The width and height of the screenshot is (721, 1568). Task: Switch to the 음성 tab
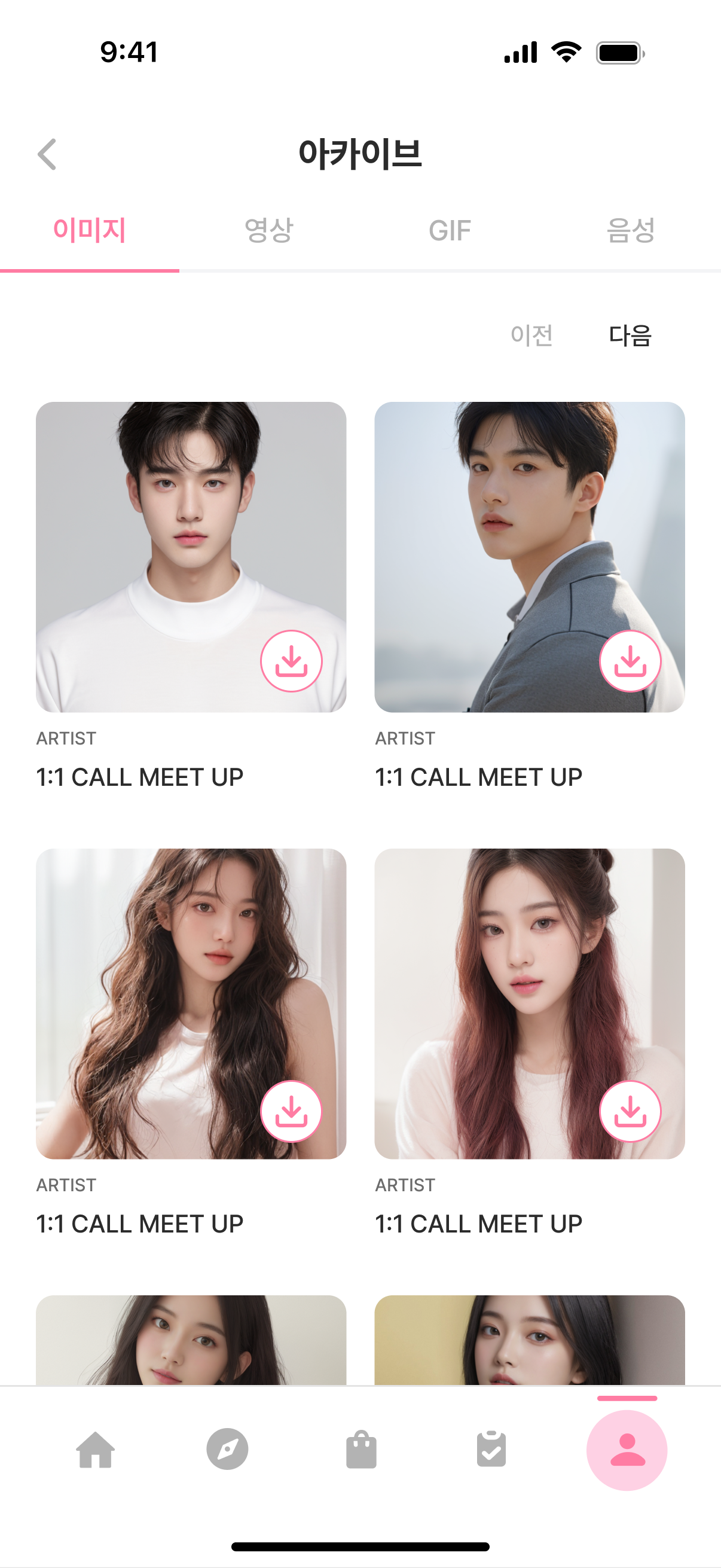(630, 231)
